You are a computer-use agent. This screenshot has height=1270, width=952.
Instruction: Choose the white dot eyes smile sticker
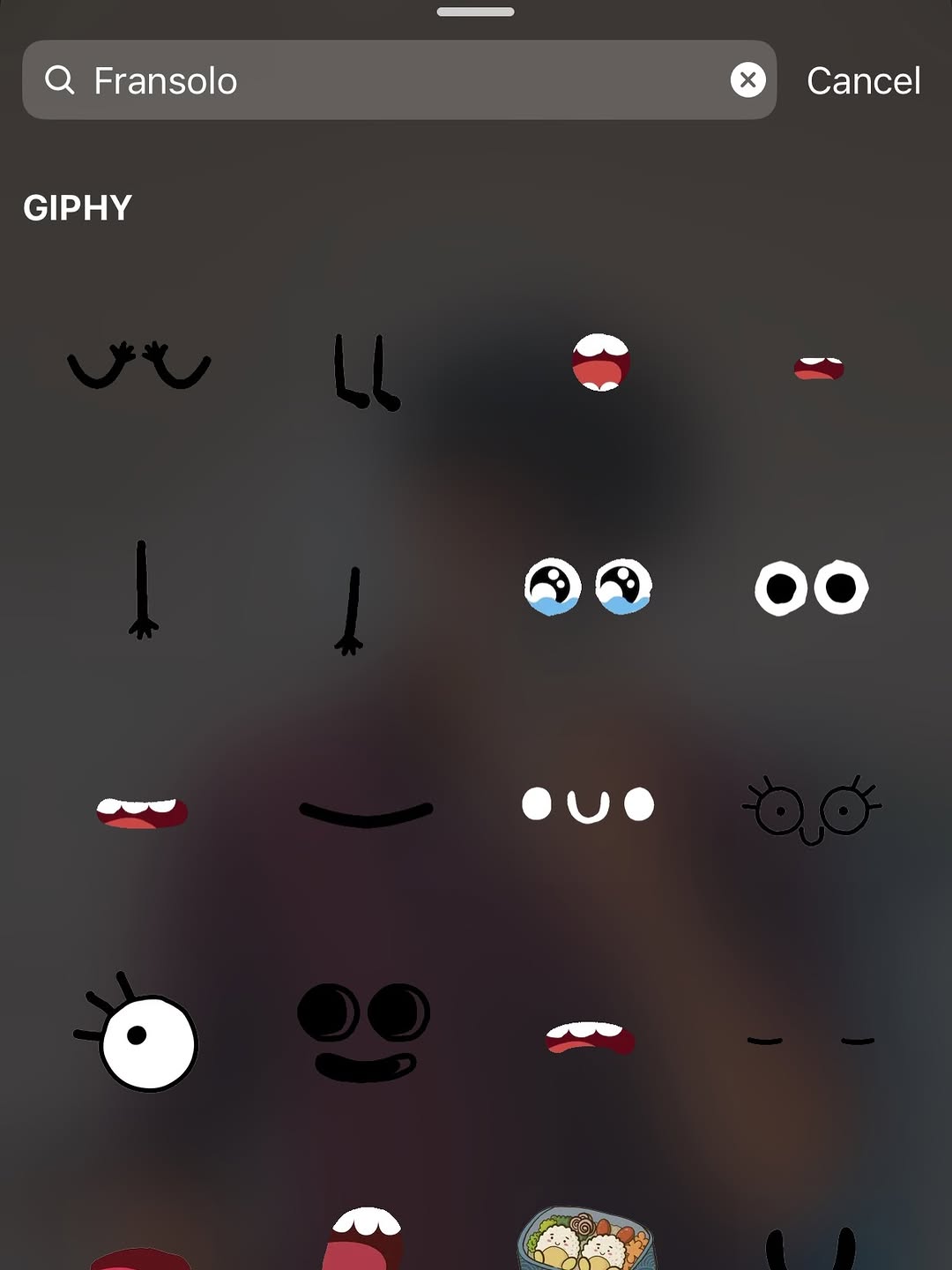click(588, 804)
